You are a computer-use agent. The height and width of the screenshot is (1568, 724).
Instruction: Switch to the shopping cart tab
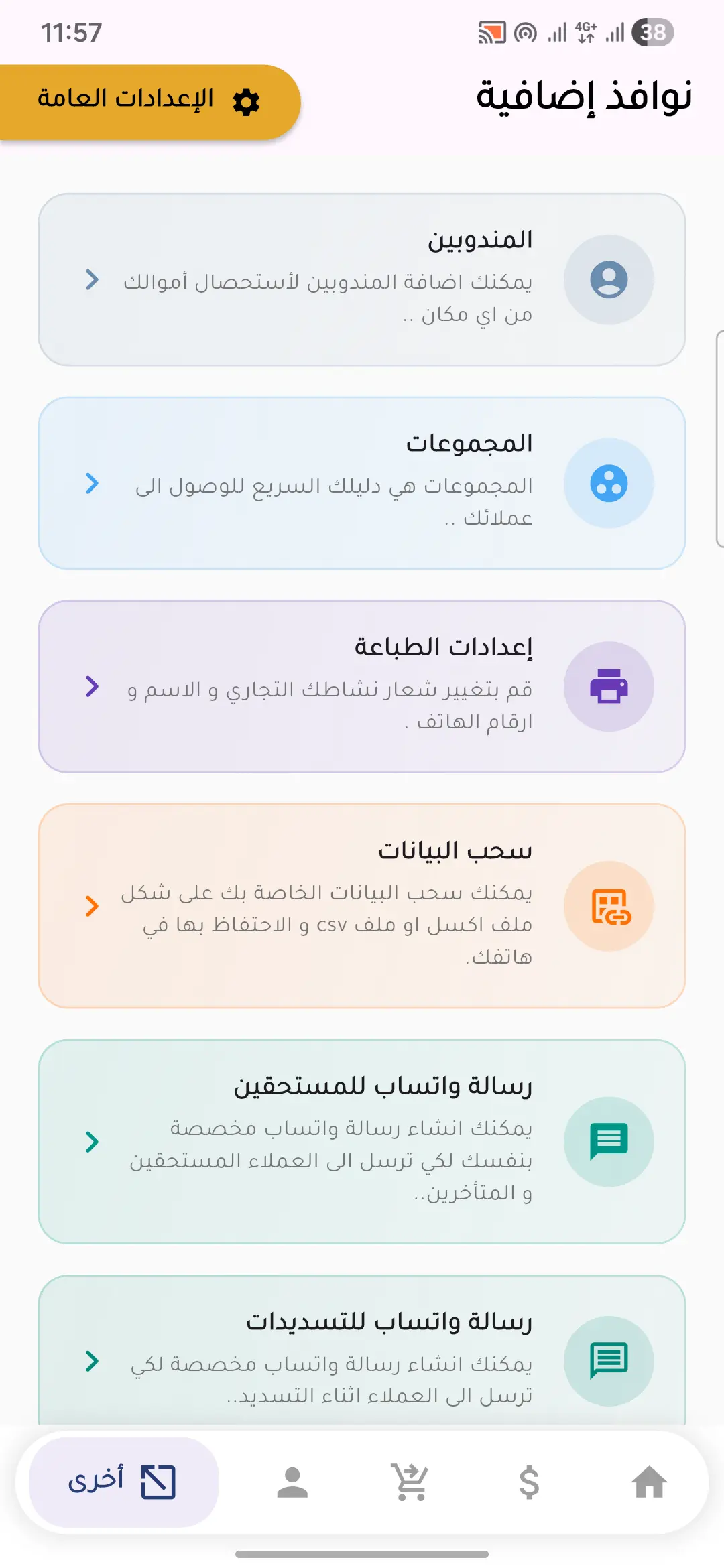point(410,1482)
